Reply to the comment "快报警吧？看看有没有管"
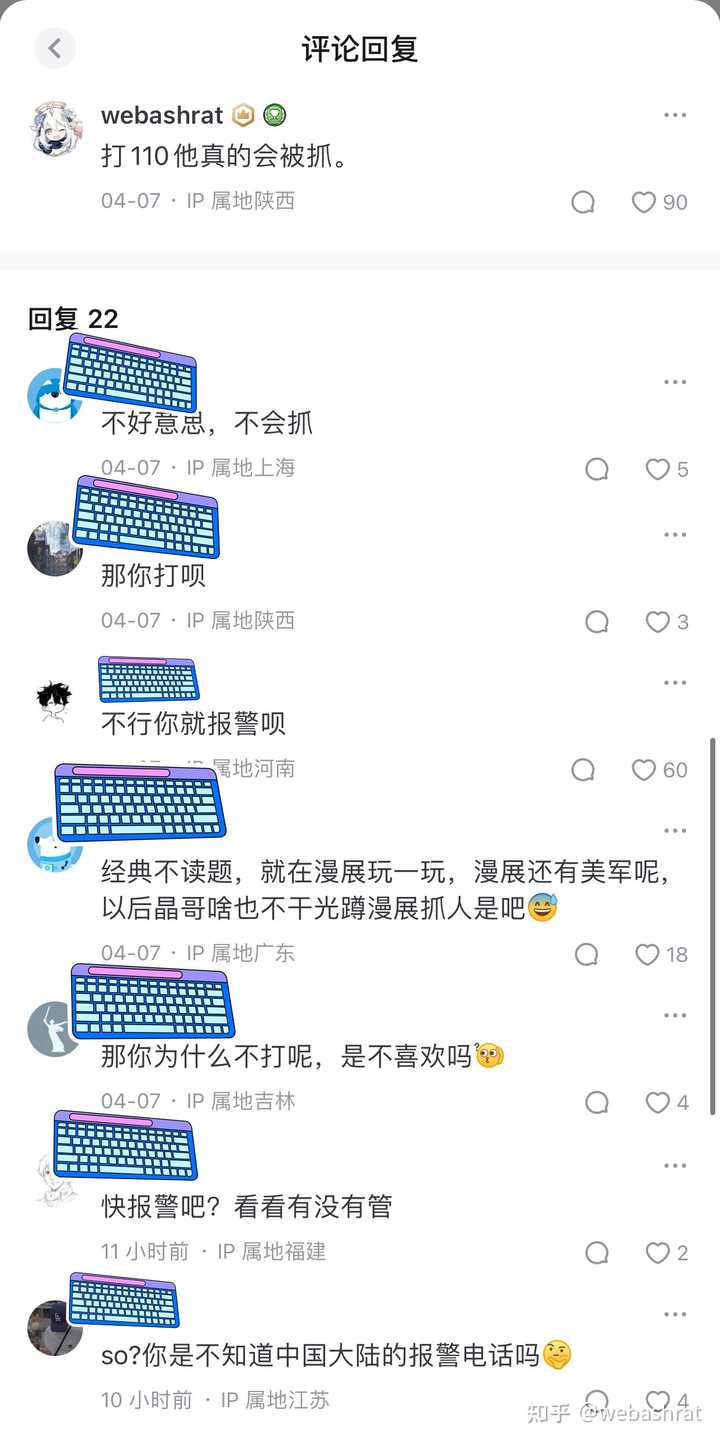 tap(597, 1253)
